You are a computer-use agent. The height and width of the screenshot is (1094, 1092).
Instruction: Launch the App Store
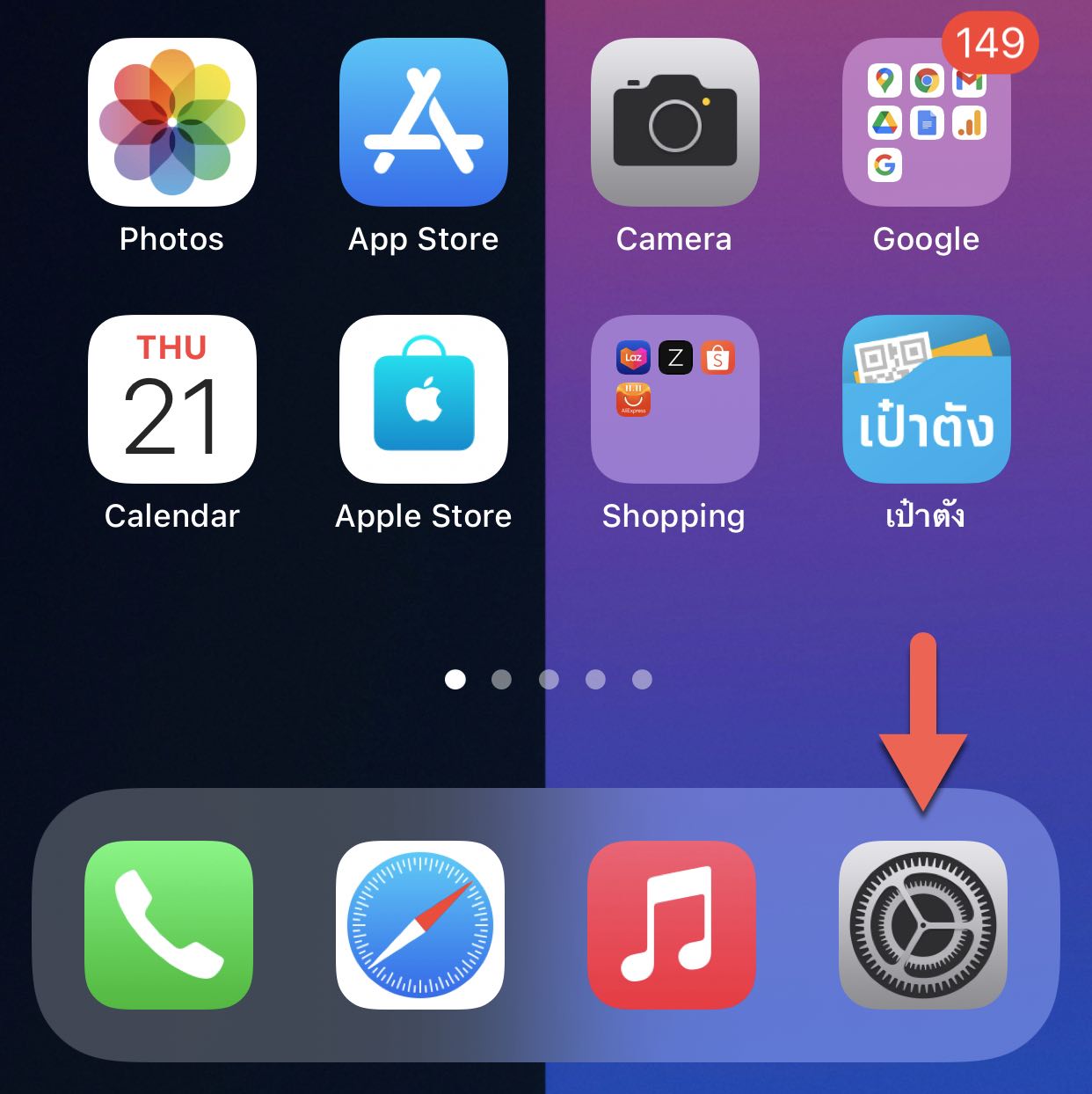(x=423, y=122)
